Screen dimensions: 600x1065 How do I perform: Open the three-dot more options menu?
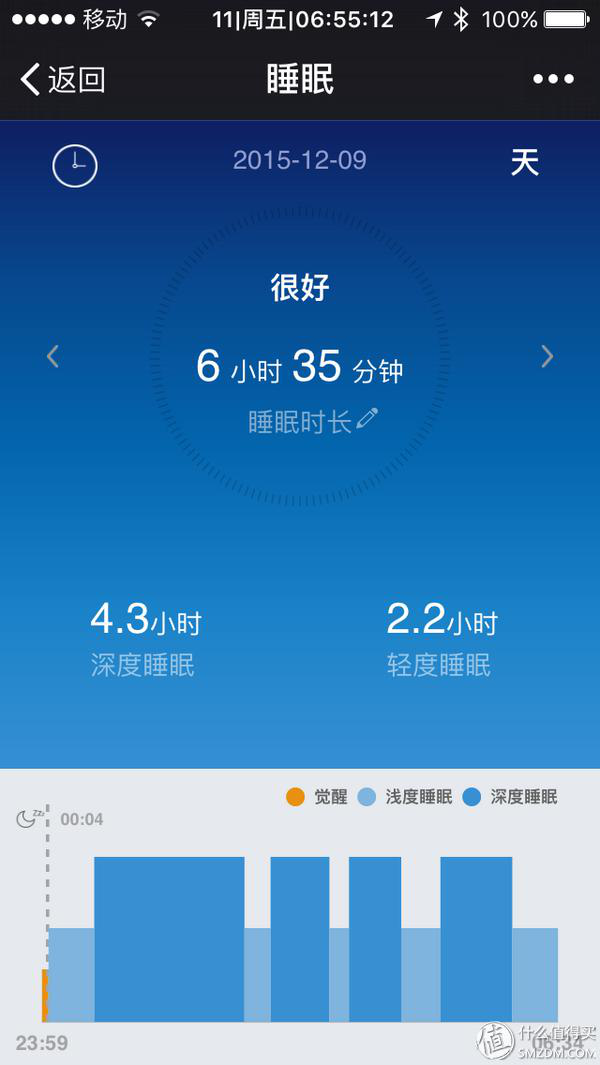pos(553,79)
